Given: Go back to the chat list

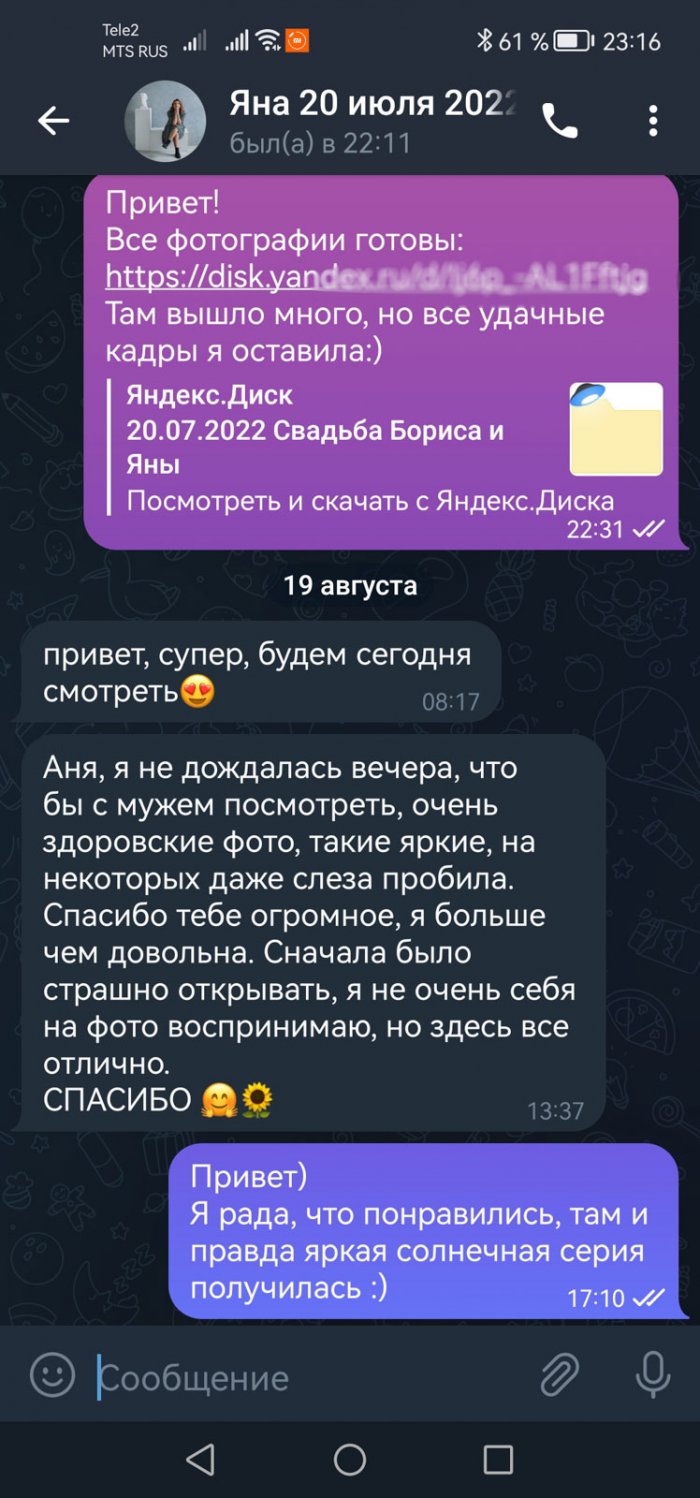Looking at the screenshot, I should [53, 121].
